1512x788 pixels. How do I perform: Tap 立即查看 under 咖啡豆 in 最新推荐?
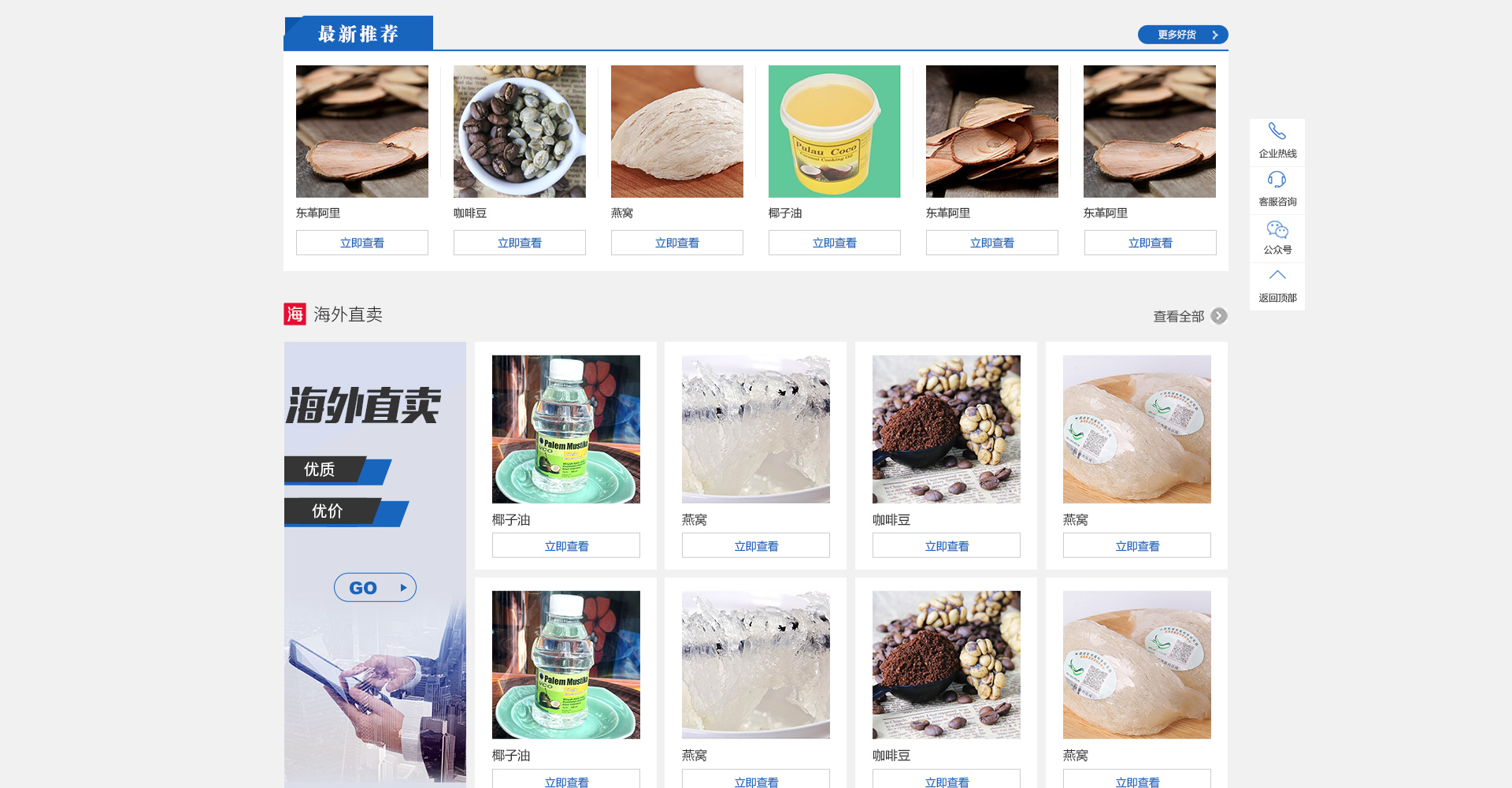(x=519, y=243)
